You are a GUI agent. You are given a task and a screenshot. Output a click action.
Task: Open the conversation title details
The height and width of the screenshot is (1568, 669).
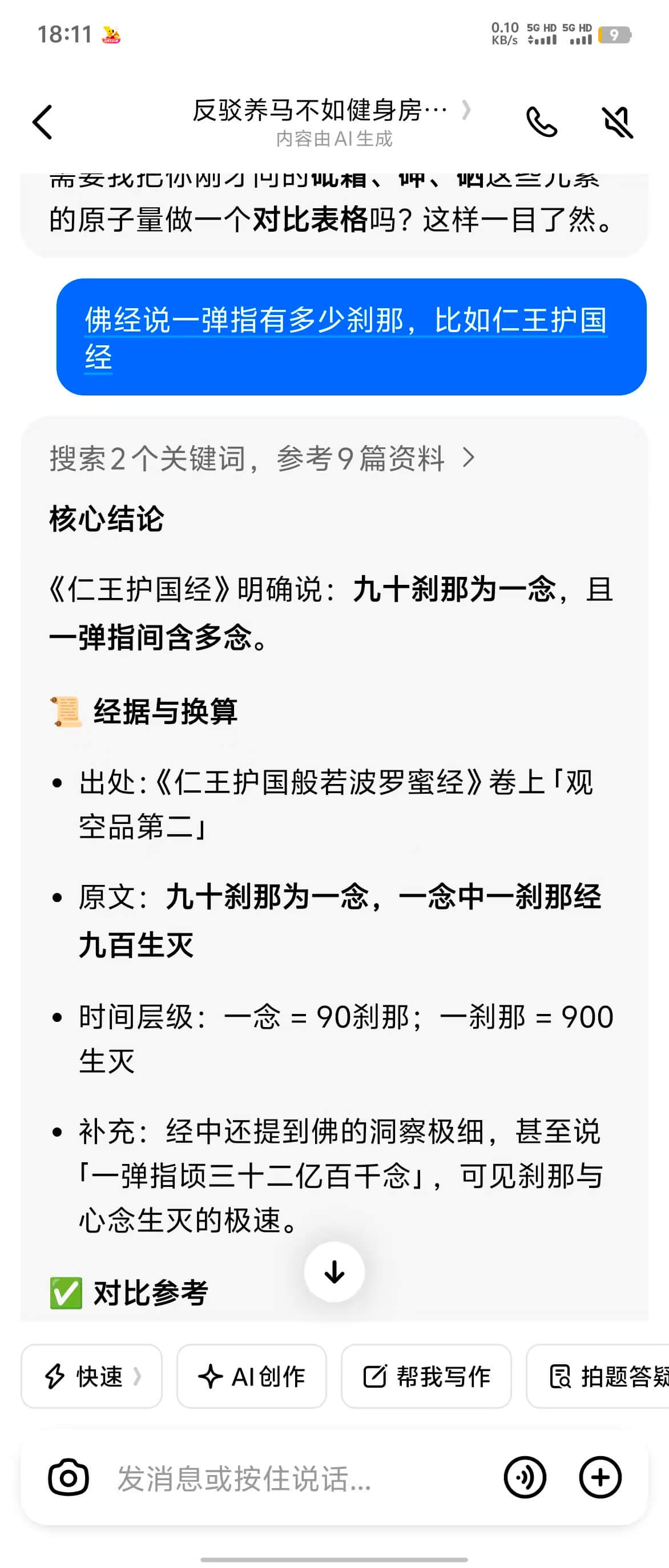332,111
